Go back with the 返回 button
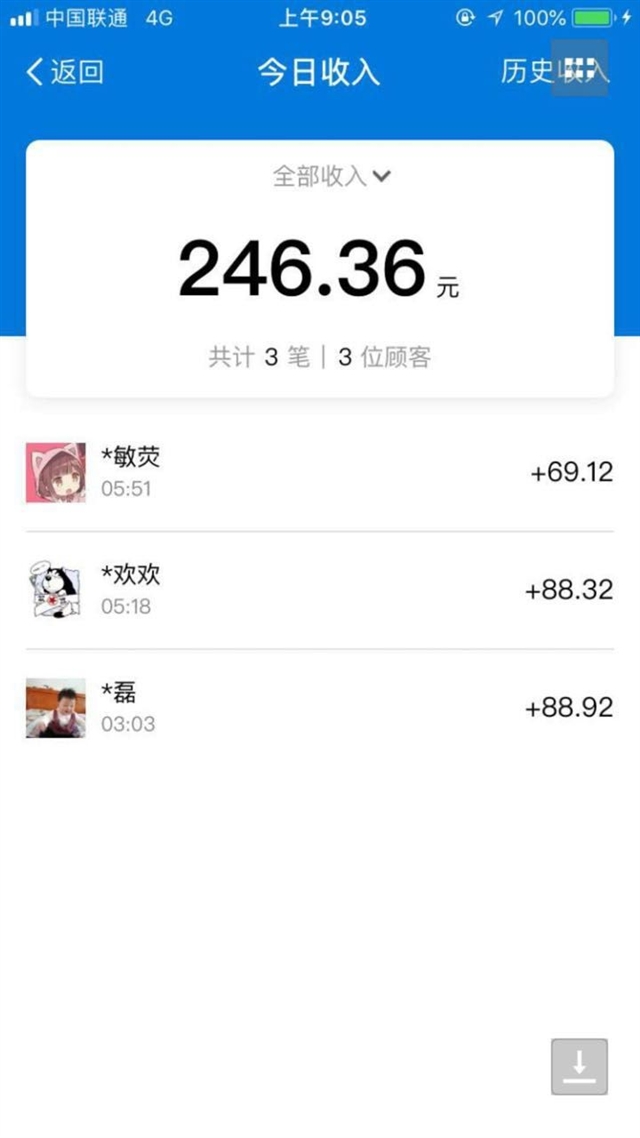The width and height of the screenshot is (640, 1138). [65, 72]
